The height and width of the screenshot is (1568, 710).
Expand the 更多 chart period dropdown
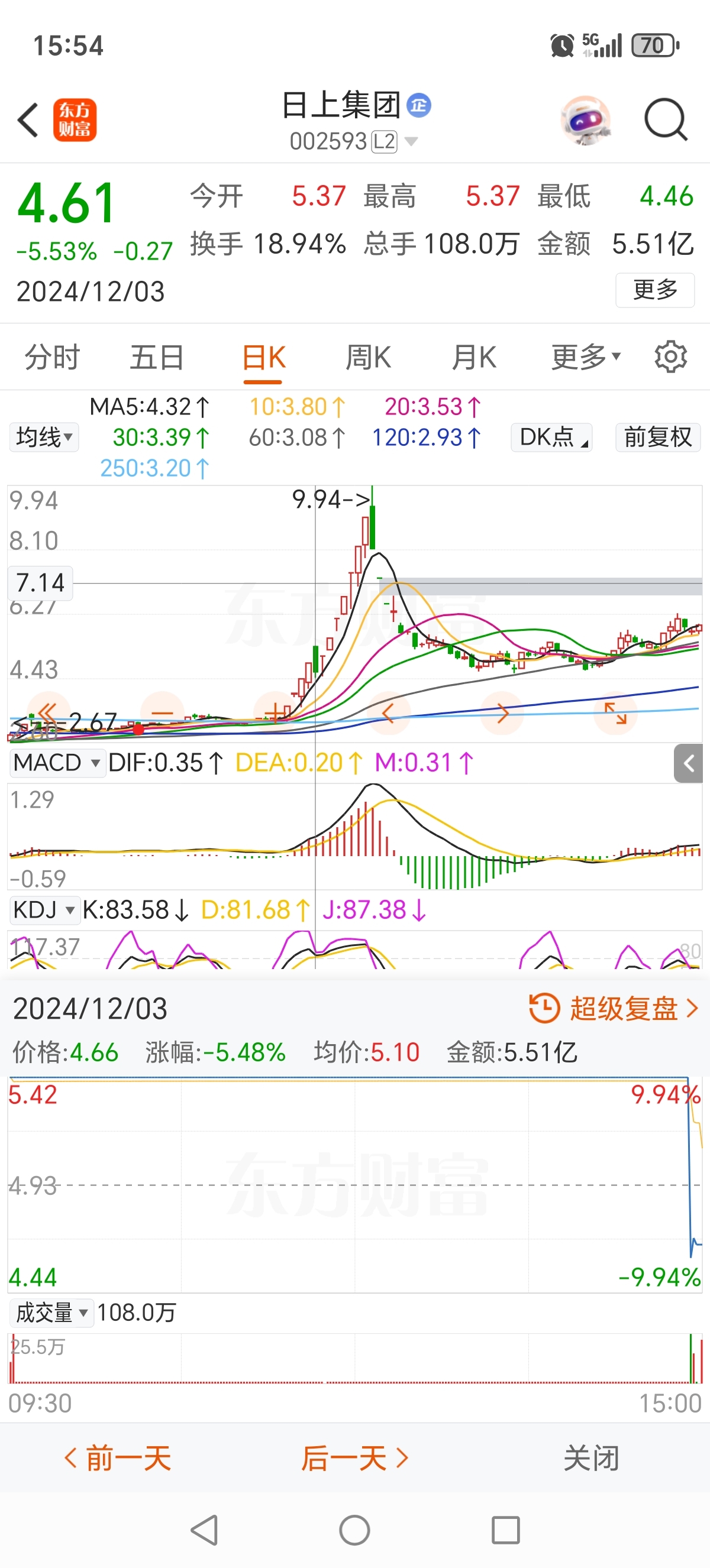(x=586, y=357)
